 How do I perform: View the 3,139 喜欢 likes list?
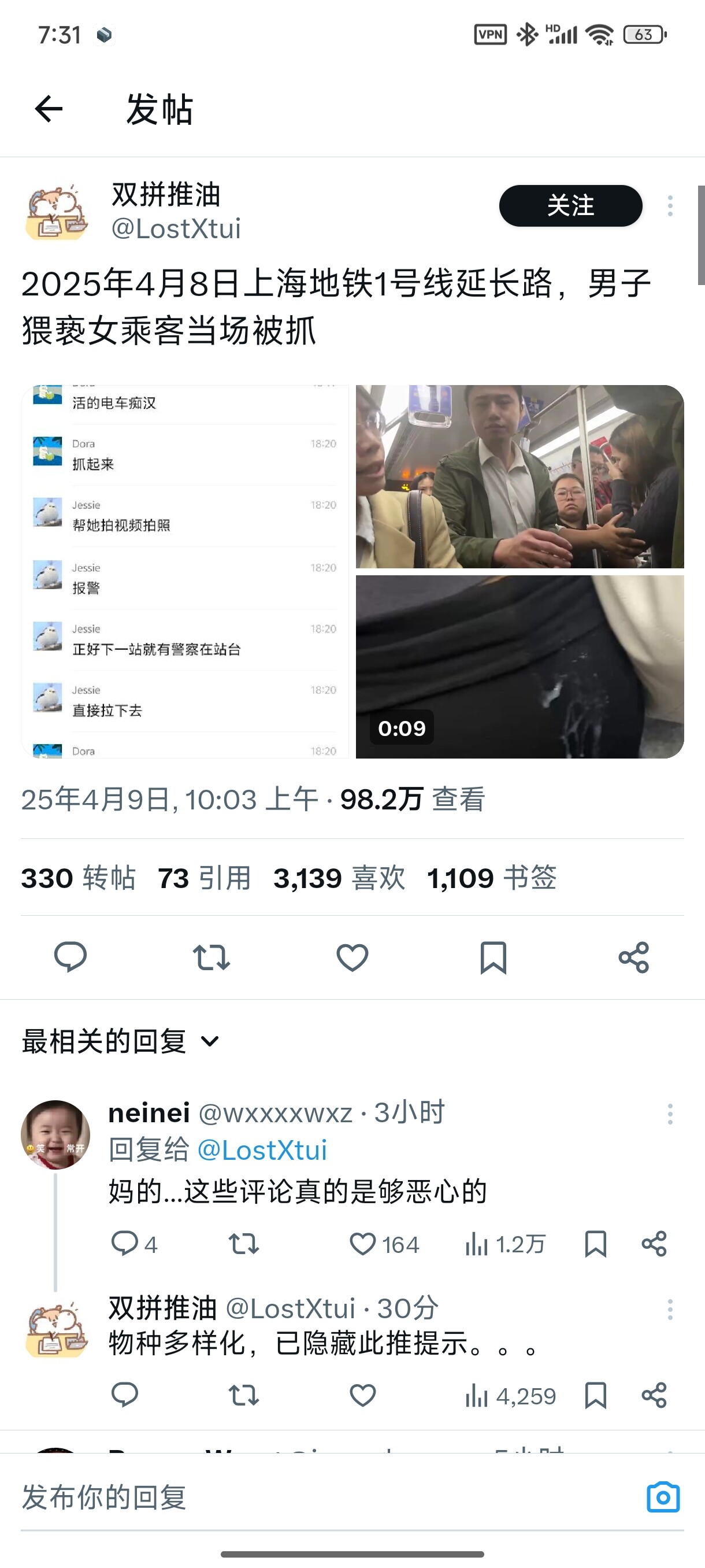339,878
